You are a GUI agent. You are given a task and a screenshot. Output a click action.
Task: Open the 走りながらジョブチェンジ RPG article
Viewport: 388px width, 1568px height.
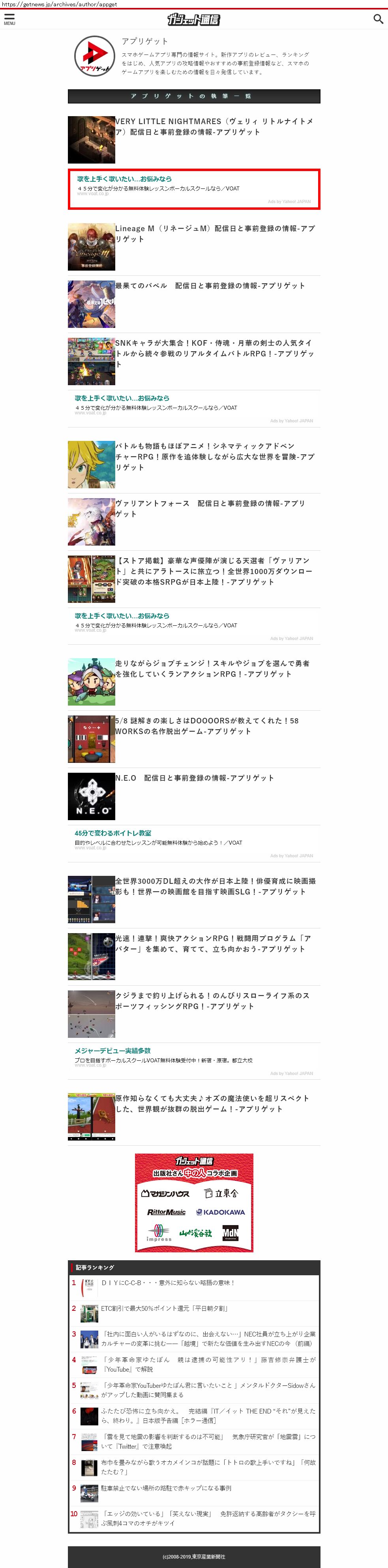pyautogui.click(x=212, y=668)
